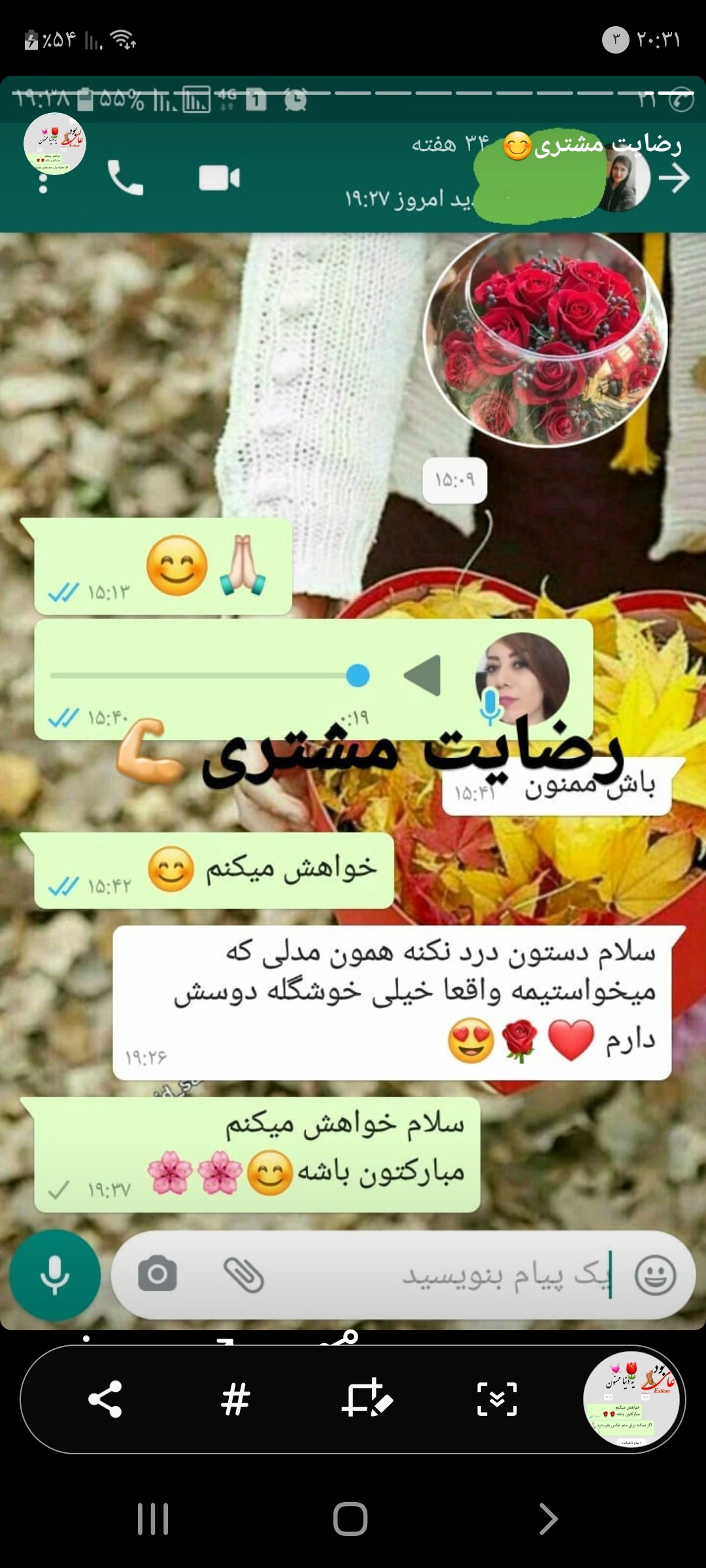Open the crop and edit tool
Viewport: 706px width, 1568px height.
367,1398
